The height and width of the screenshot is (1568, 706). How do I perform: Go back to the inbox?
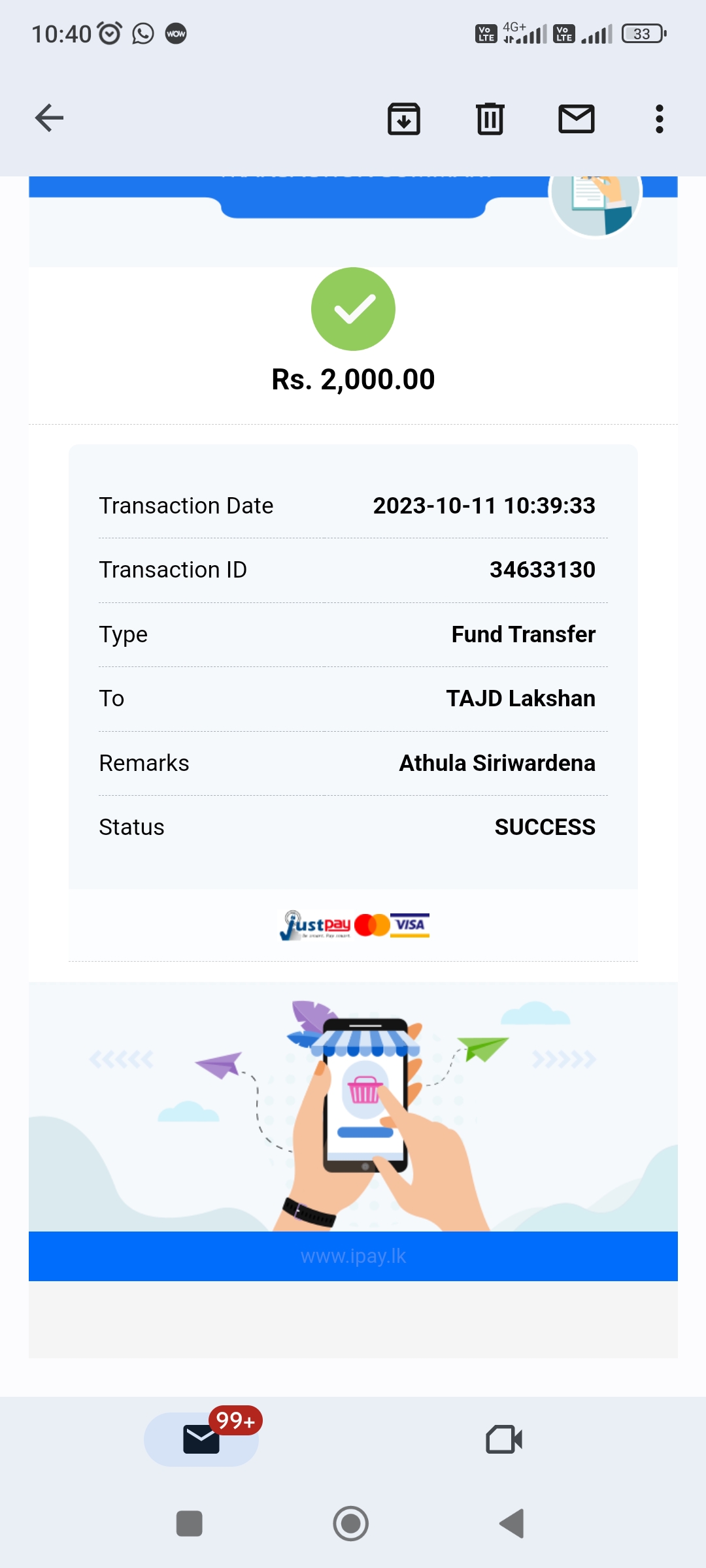coord(49,118)
